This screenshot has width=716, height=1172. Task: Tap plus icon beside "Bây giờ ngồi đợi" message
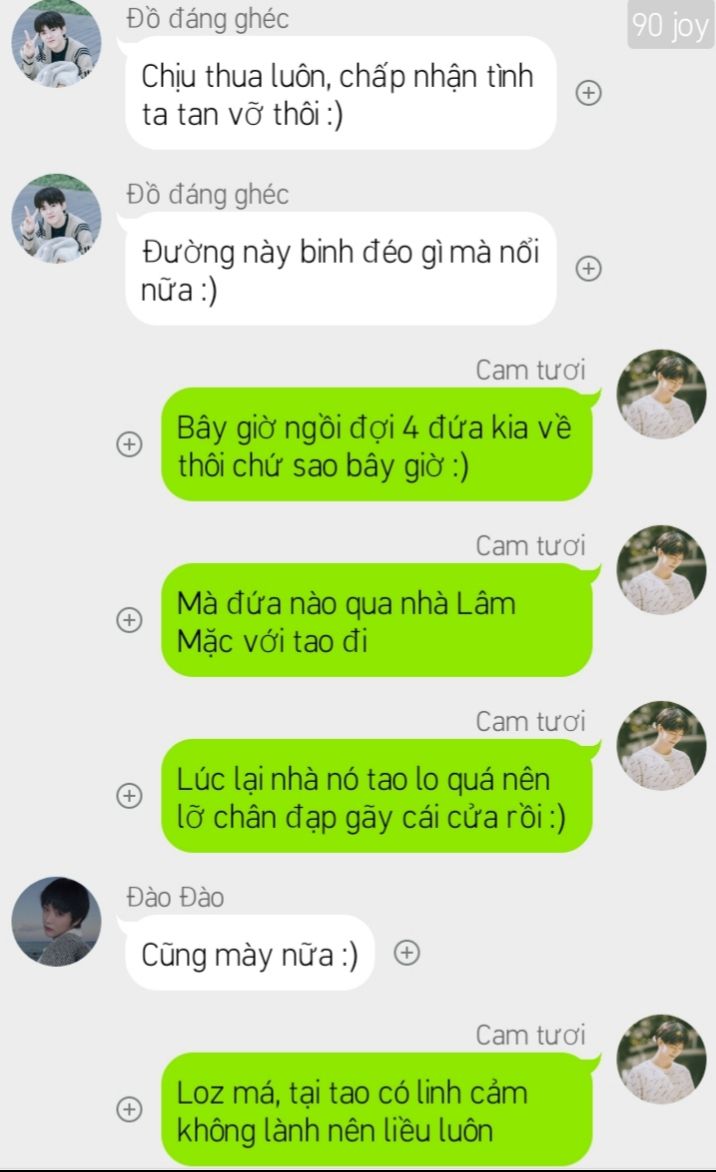click(128, 445)
